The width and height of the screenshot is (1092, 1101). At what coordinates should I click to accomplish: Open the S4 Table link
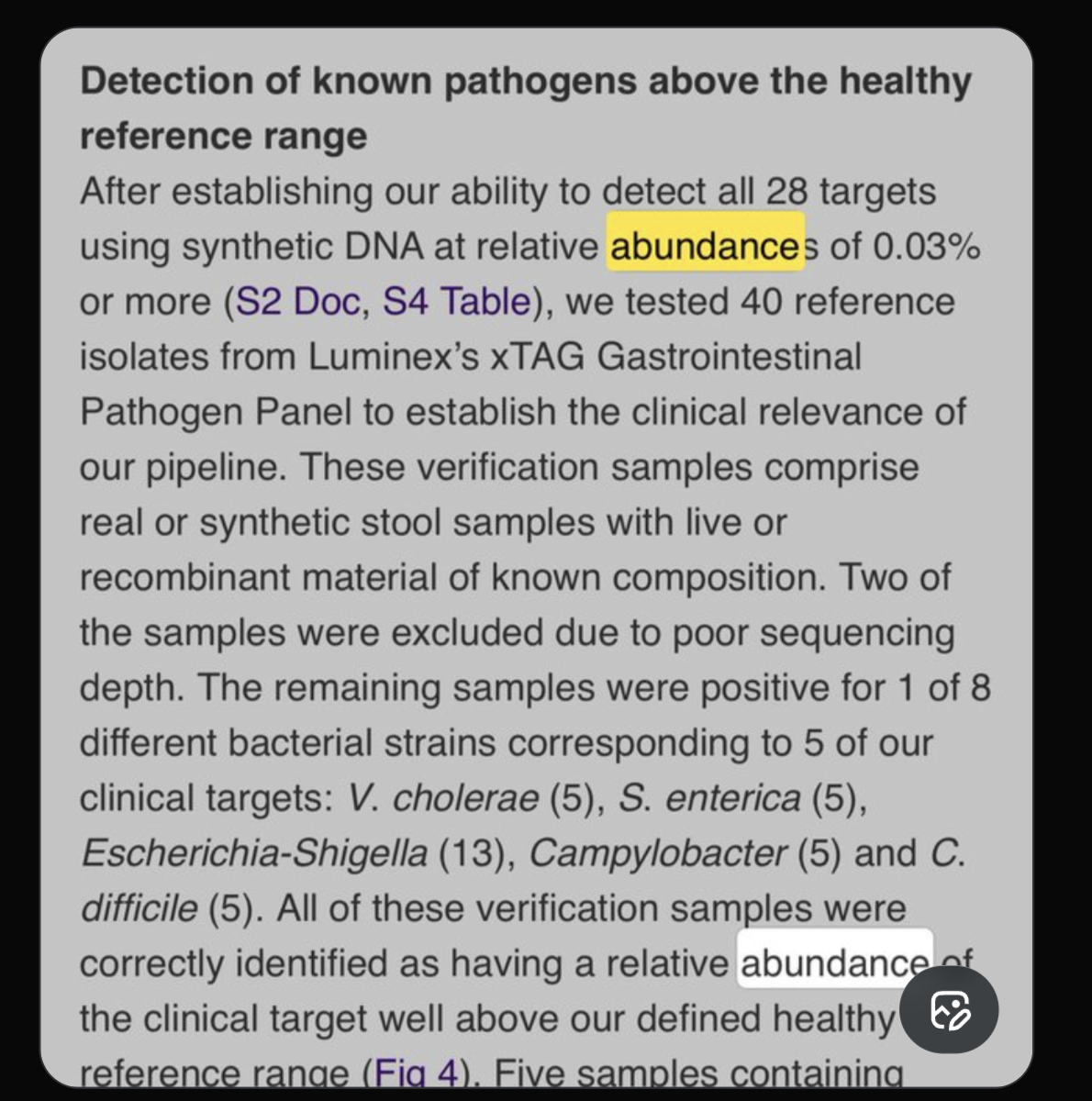[x=456, y=302]
